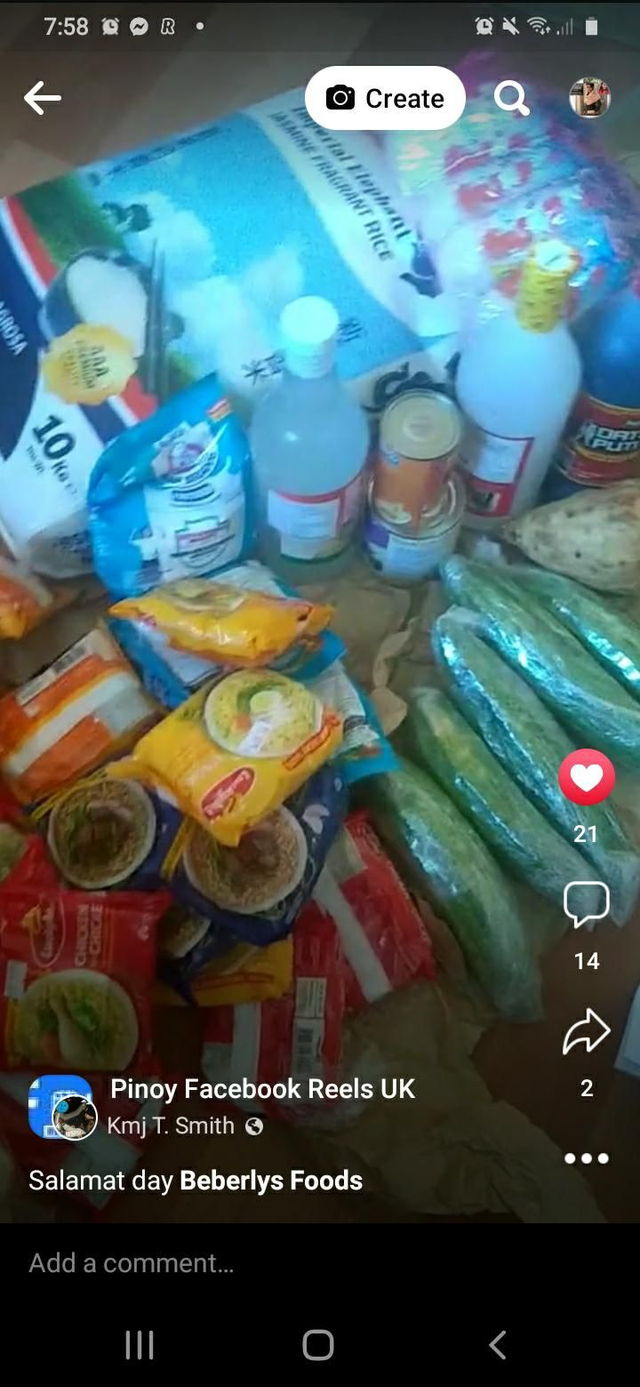Tap the Create camera button

[385, 98]
